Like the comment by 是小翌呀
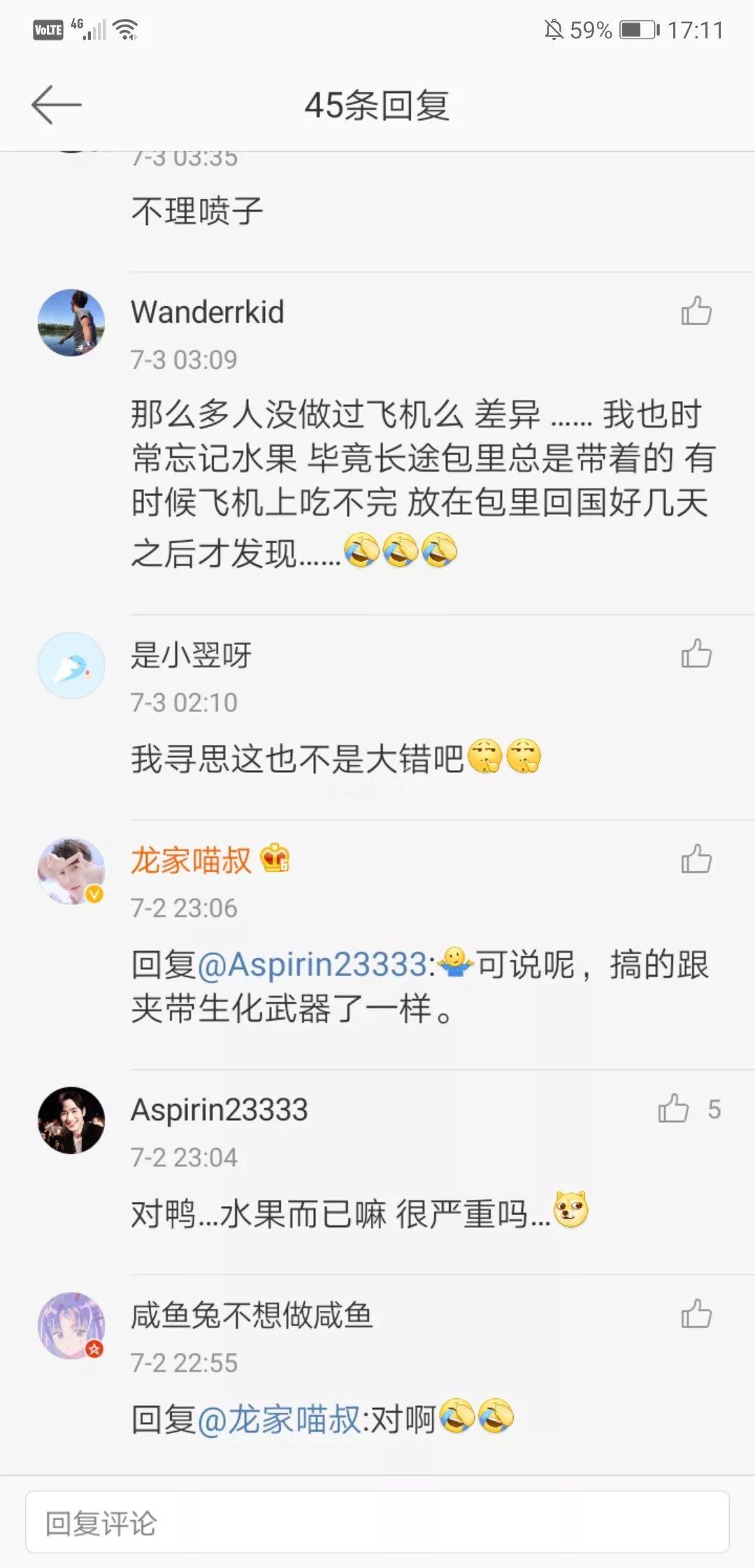 pos(696,654)
